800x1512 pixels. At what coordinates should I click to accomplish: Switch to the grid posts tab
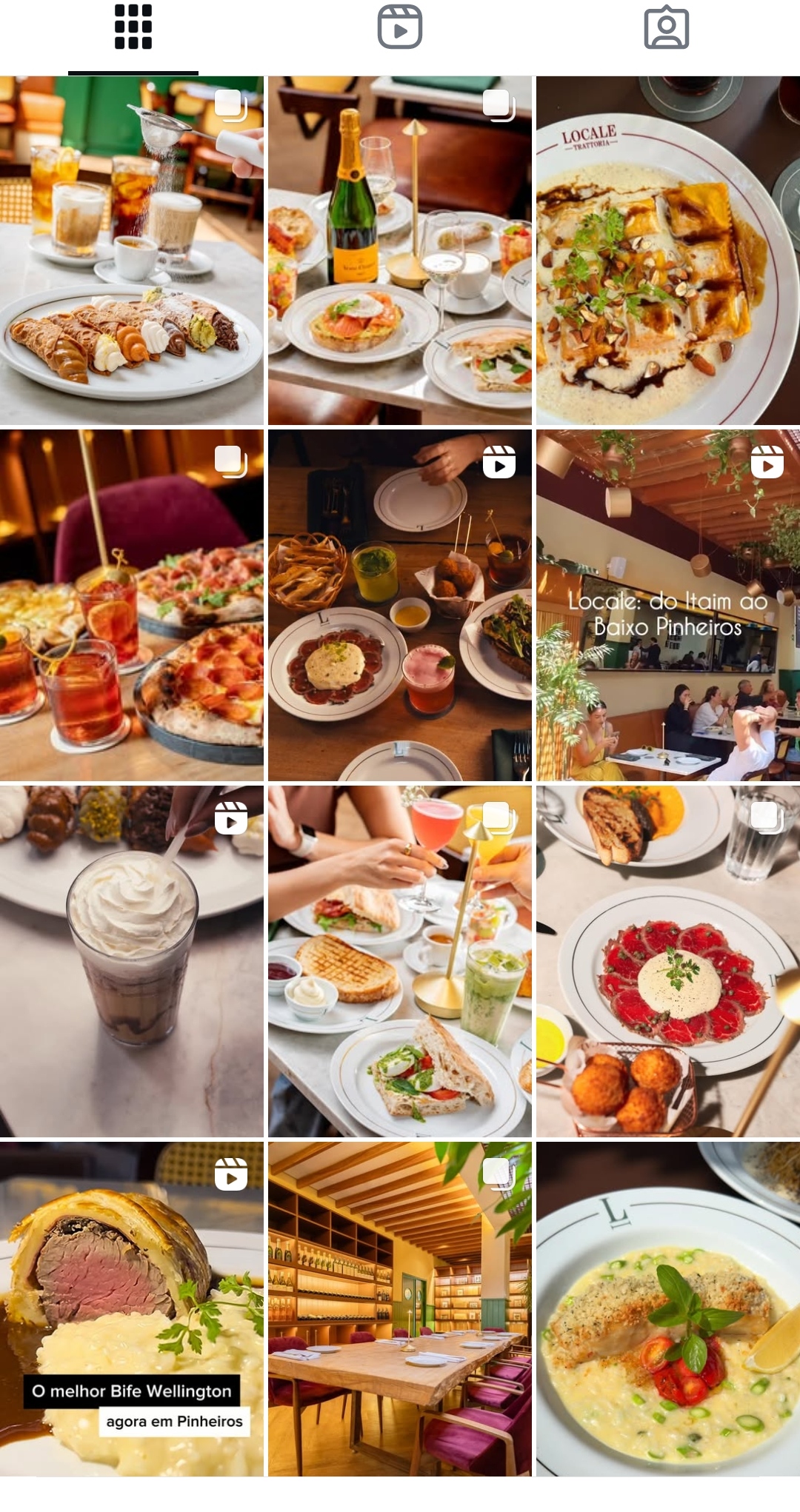point(133,28)
